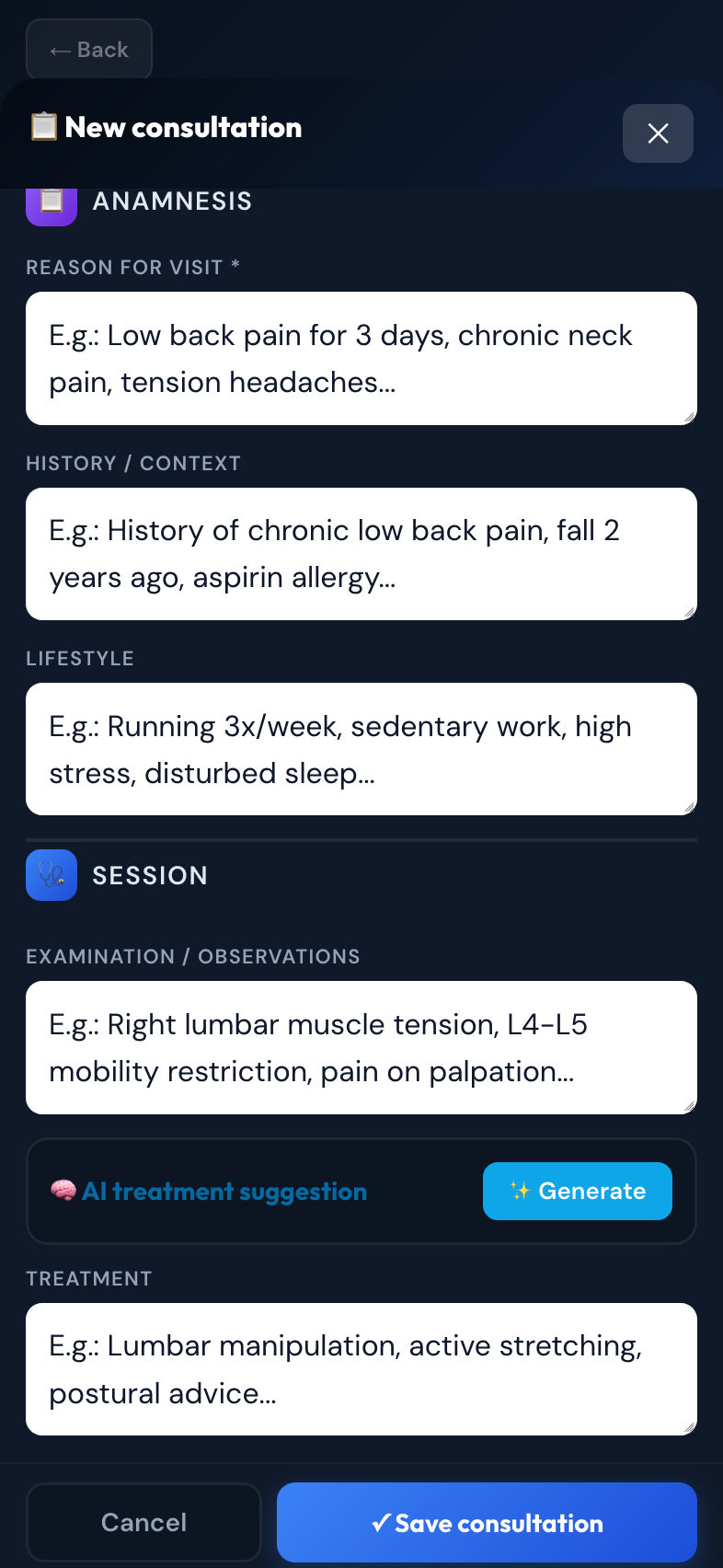Select the Lifestyle input box
The image size is (723, 1568).
tap(361, 748)
